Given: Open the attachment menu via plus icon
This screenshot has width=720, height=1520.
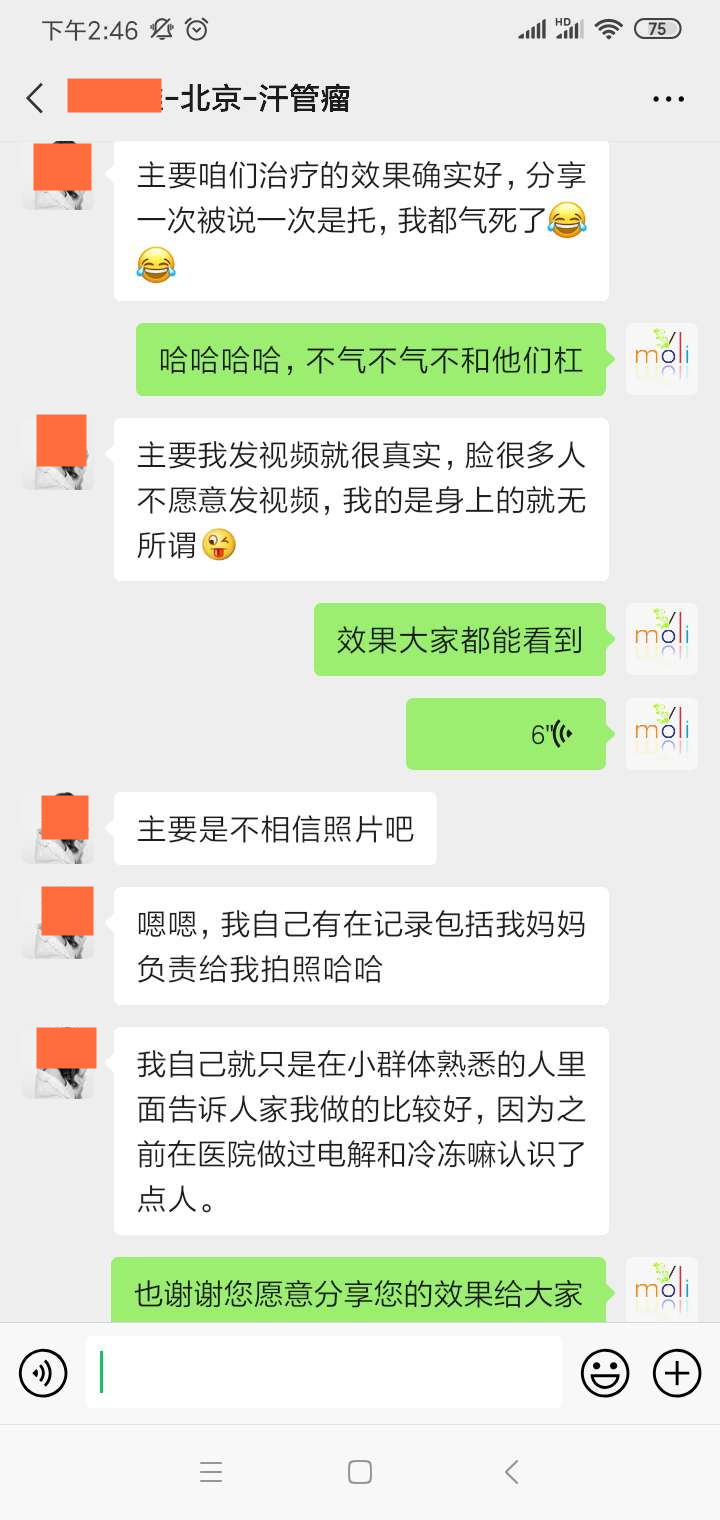Looking at the screenshot, I should click(676, 1372).
